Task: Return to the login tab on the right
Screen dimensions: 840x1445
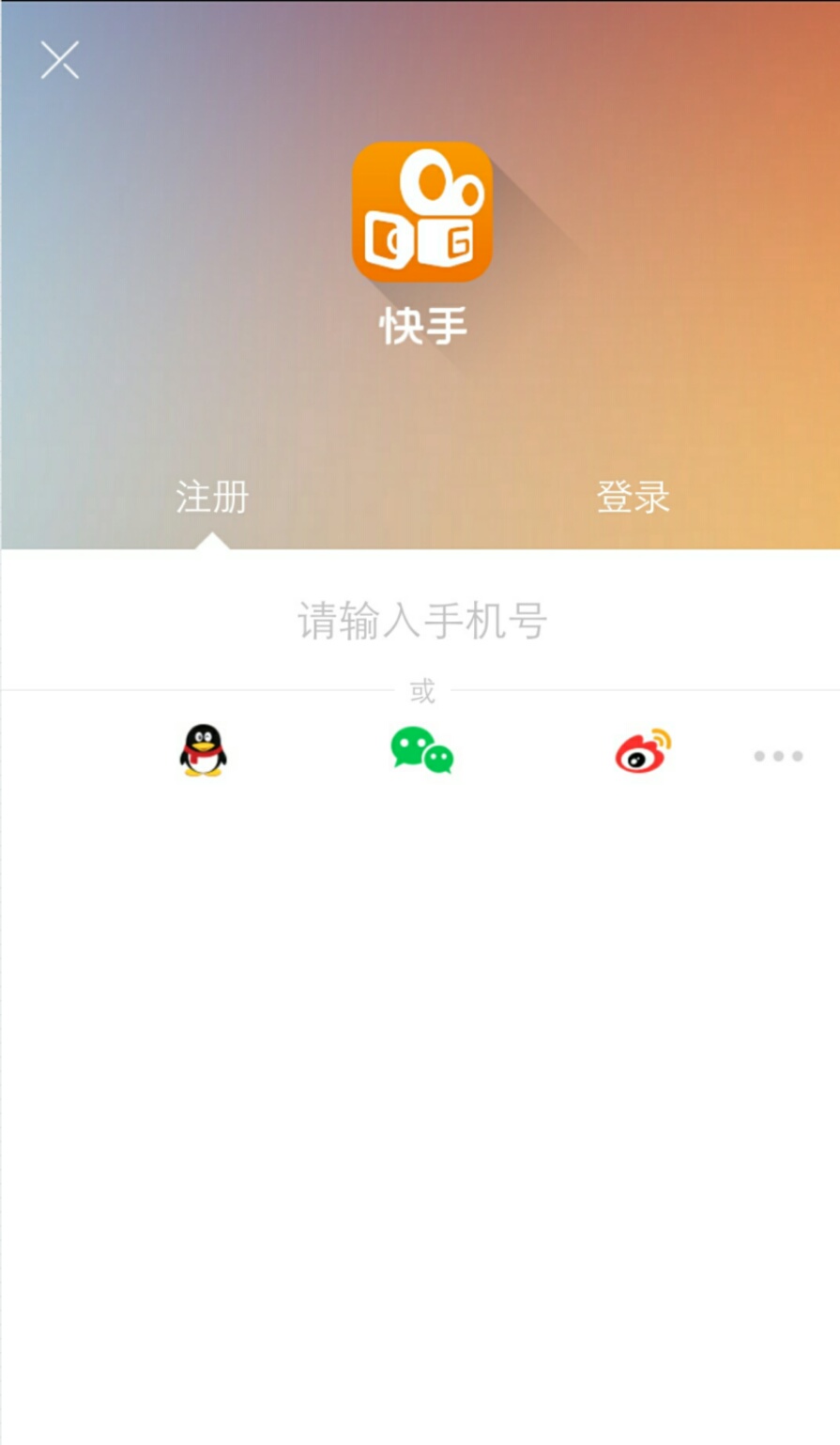Action: [633, 498]
